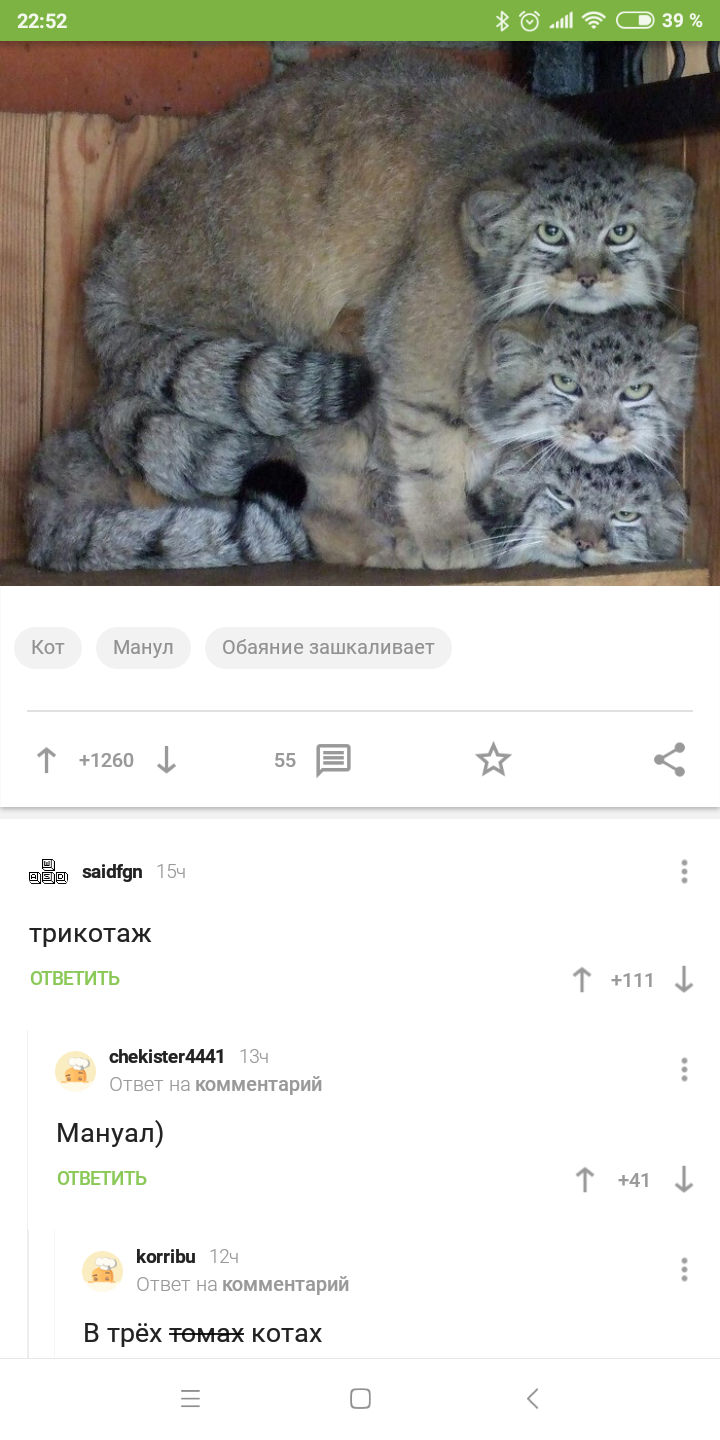This screenshot has width=720, height=1440.
Task: Open overflow menu on chekister4441's comment
Action: pos(684,1070)
